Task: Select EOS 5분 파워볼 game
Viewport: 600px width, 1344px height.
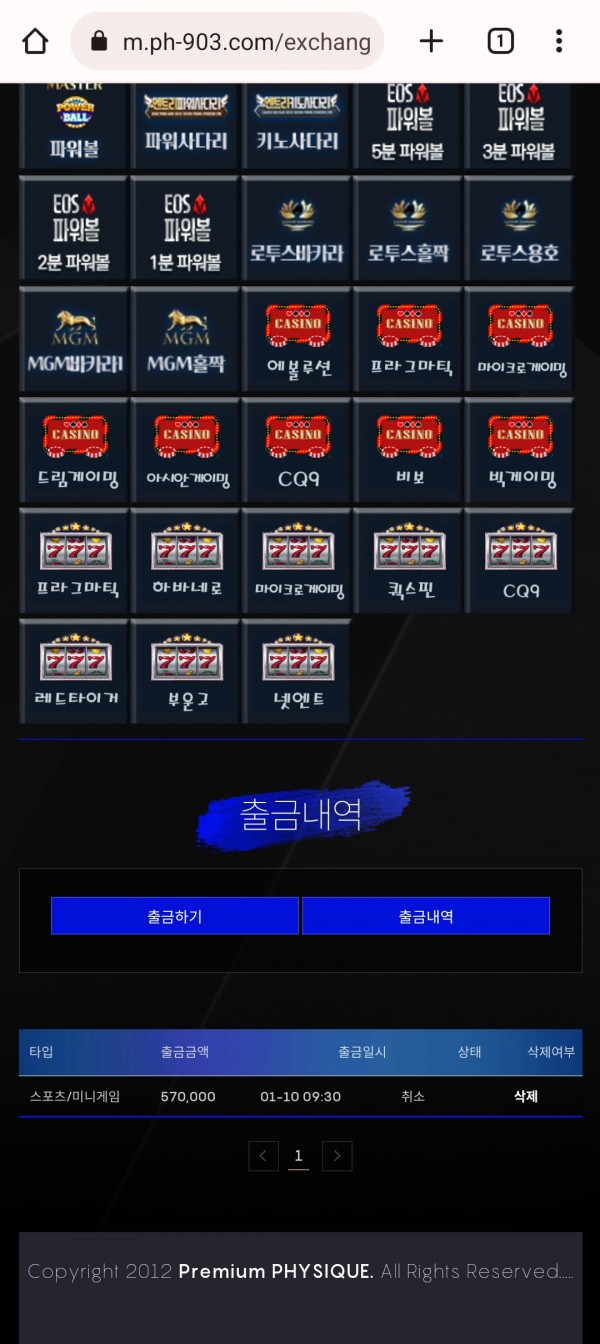Action: click(x=409, y=125)
